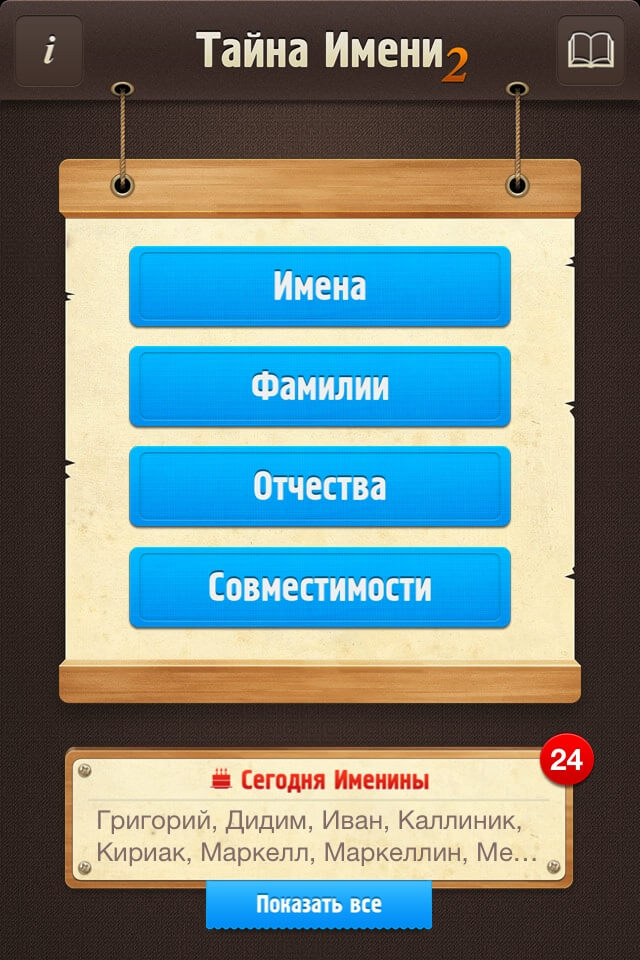Open the info button
This screenshot has height=960, width=640.
coord(48,51)
